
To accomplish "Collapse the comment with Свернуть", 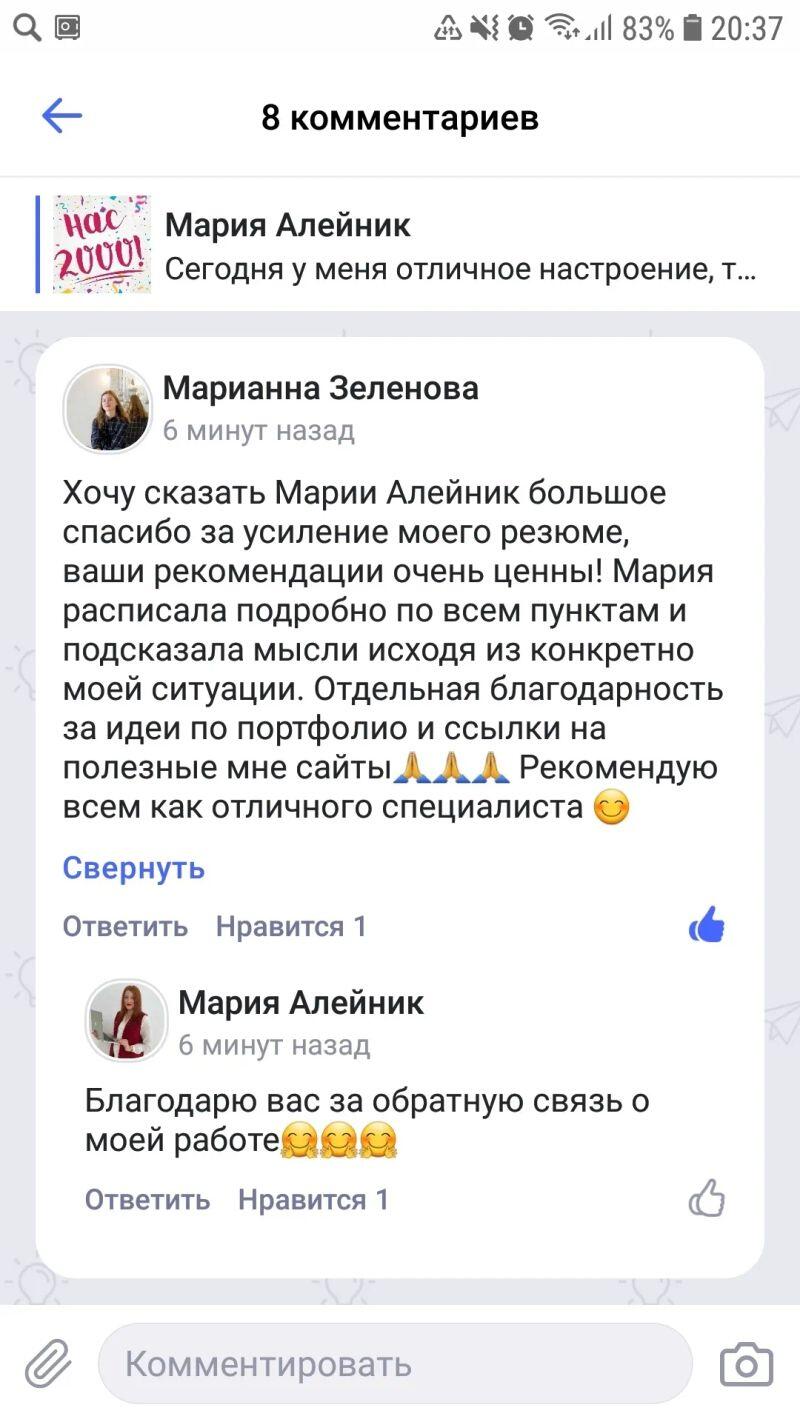I will [x=133, y=867].
